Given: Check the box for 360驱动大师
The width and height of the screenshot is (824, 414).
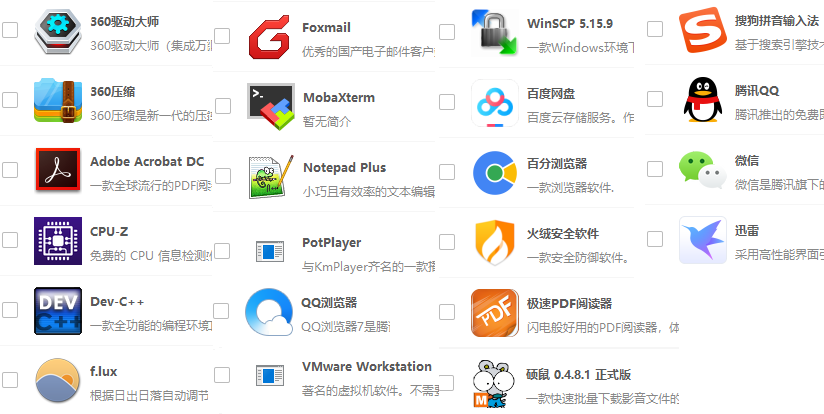Looking at the screenshot, I should pyautogui.click(x=10, y=30).
